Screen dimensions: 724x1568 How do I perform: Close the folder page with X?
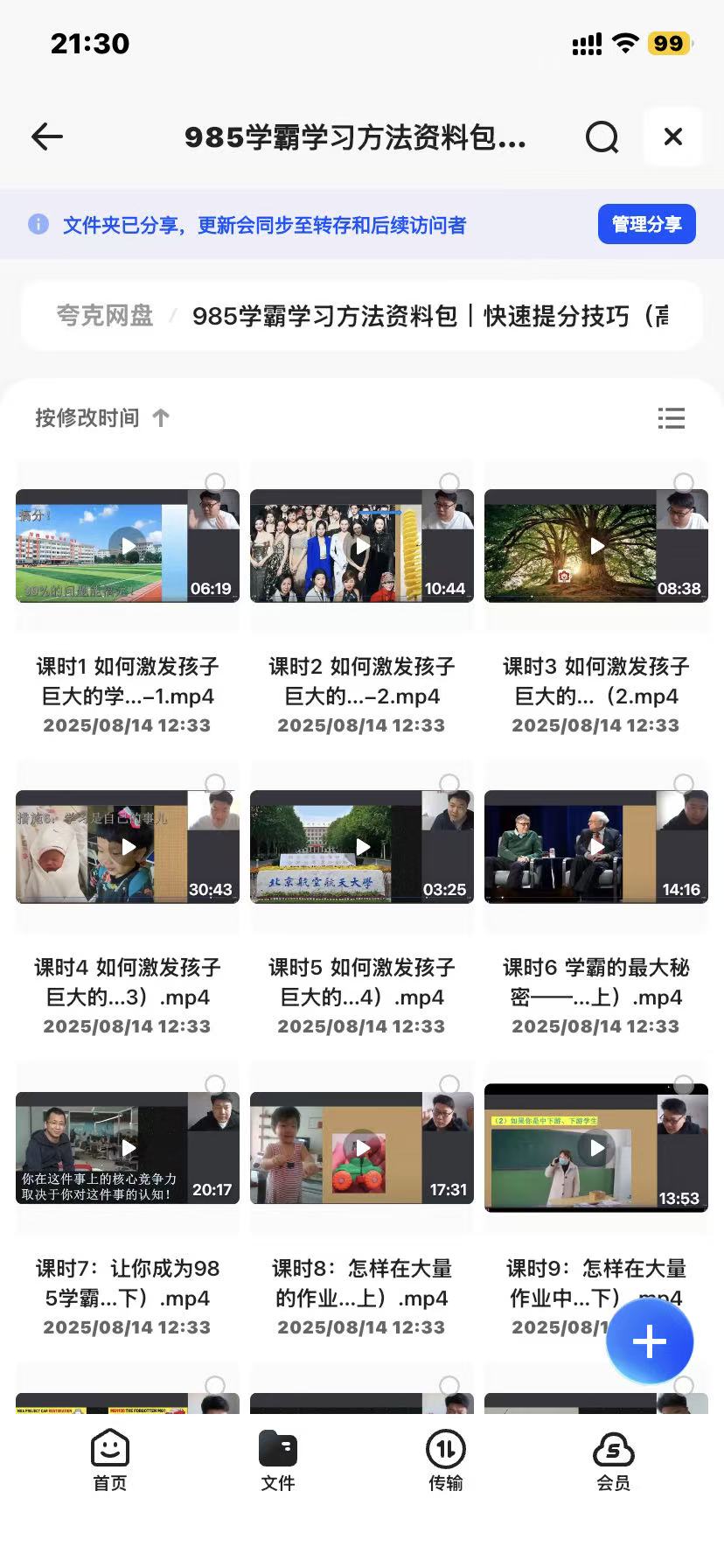pos(672,136)
